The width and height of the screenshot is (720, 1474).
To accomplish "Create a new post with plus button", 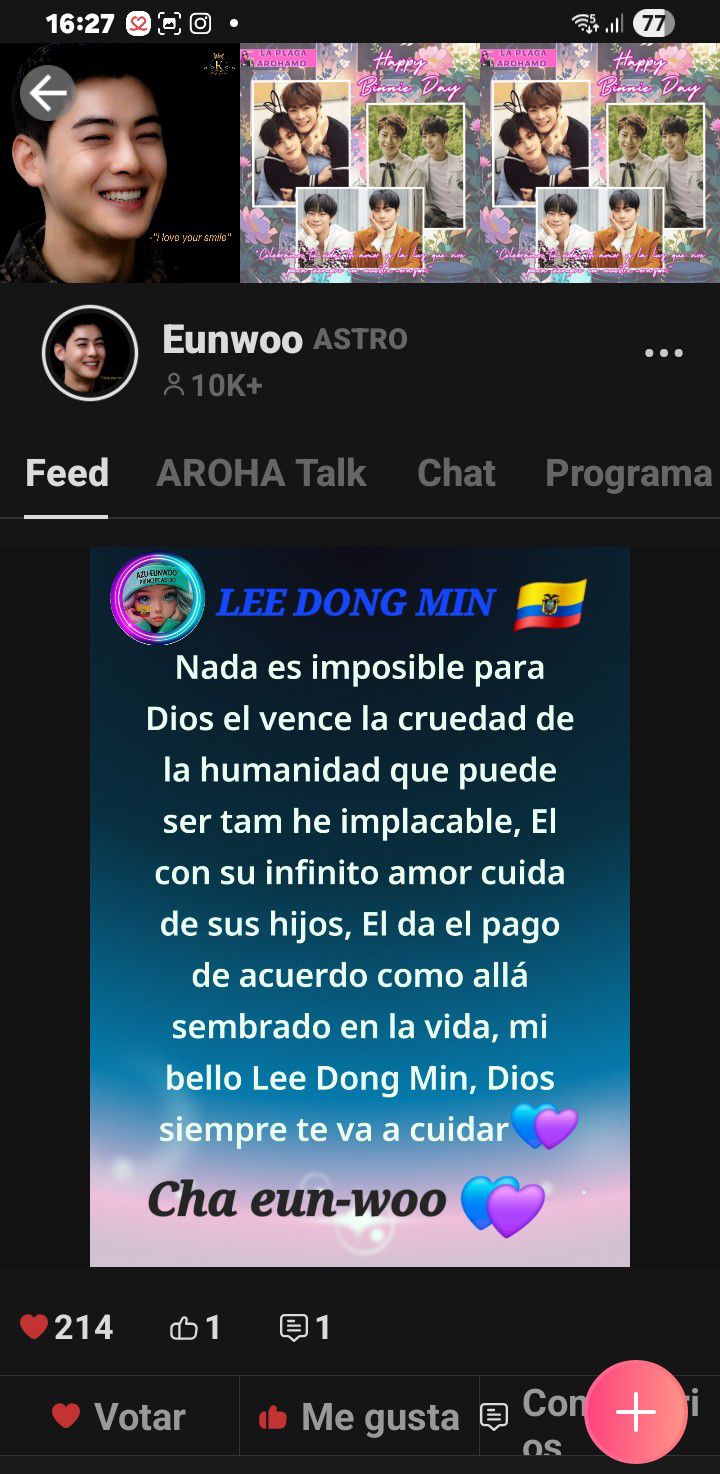I will [635, 1412].
